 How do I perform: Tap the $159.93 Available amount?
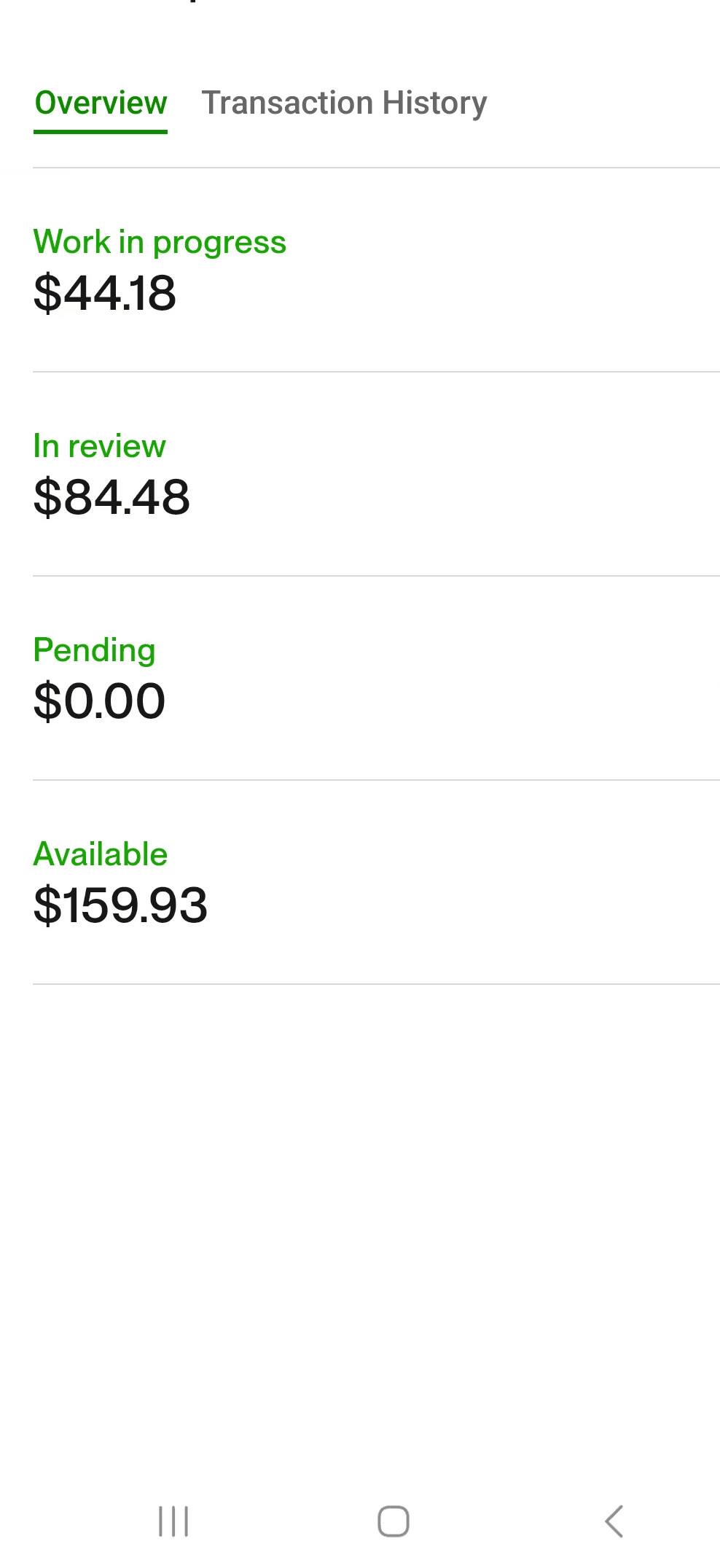pyautogui.click(x=121, y=906)
